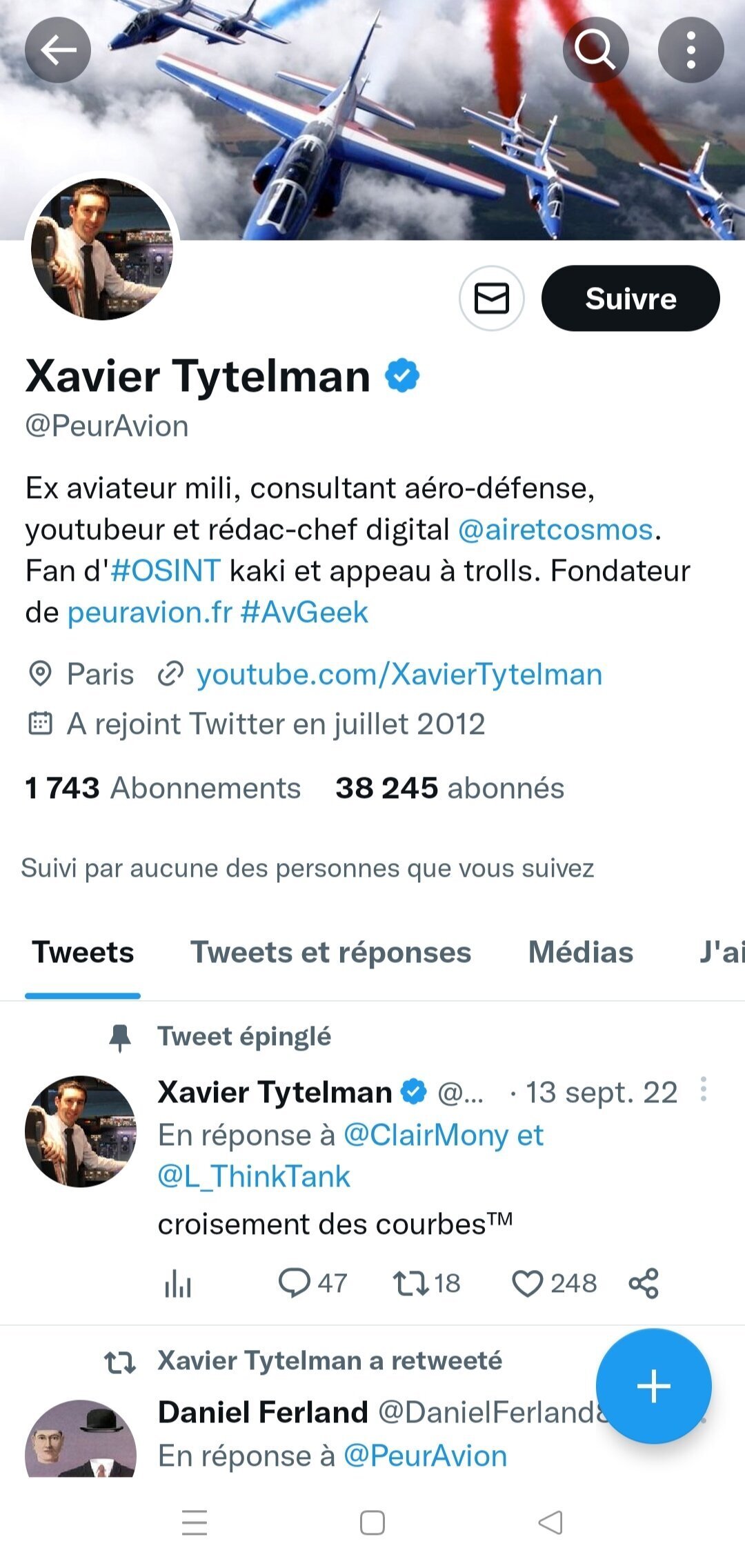Open the profile overflow menu
Viewport: 745px width, 1568px height.
coord(691,50)
